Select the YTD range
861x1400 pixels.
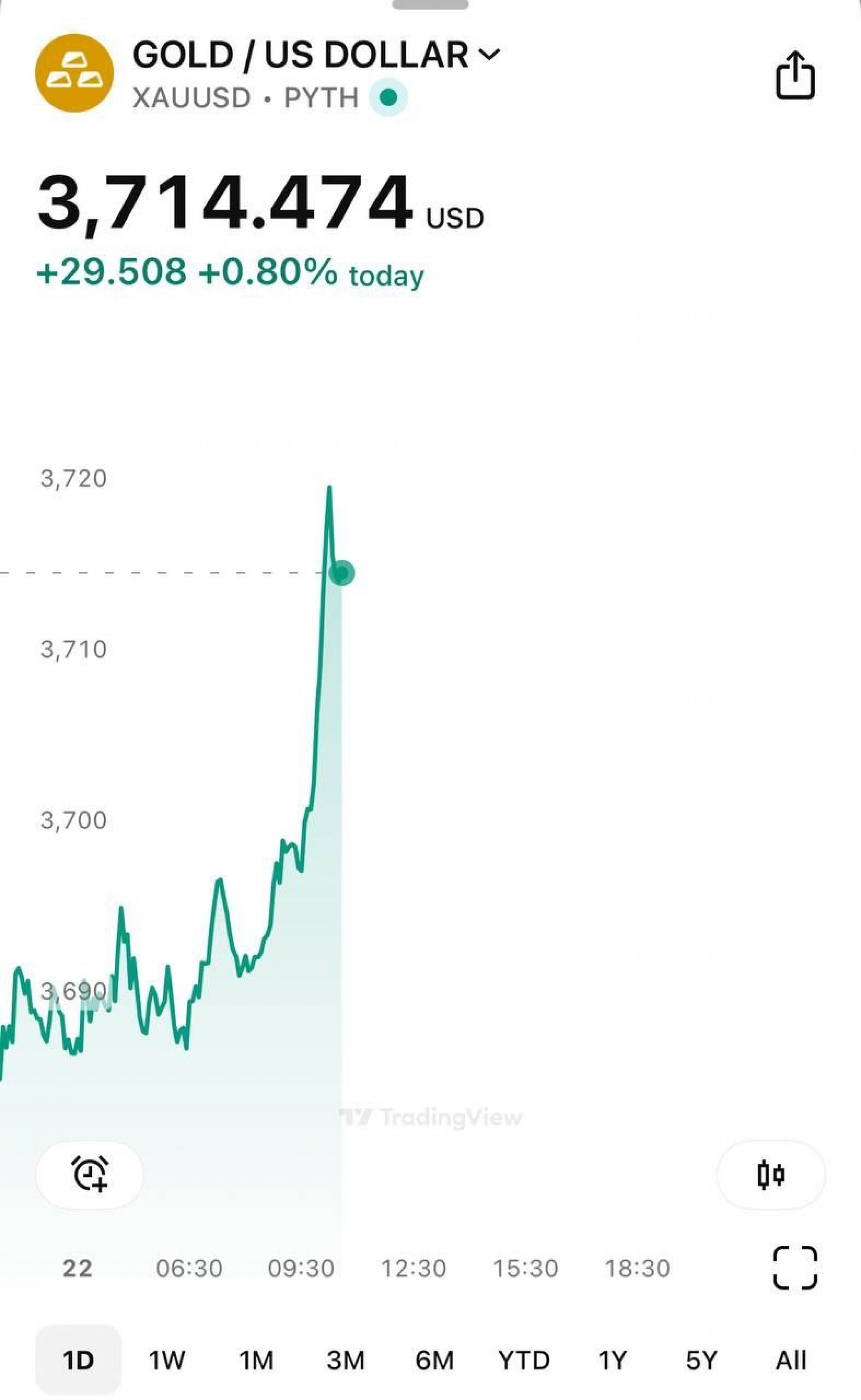point(524,1361)
